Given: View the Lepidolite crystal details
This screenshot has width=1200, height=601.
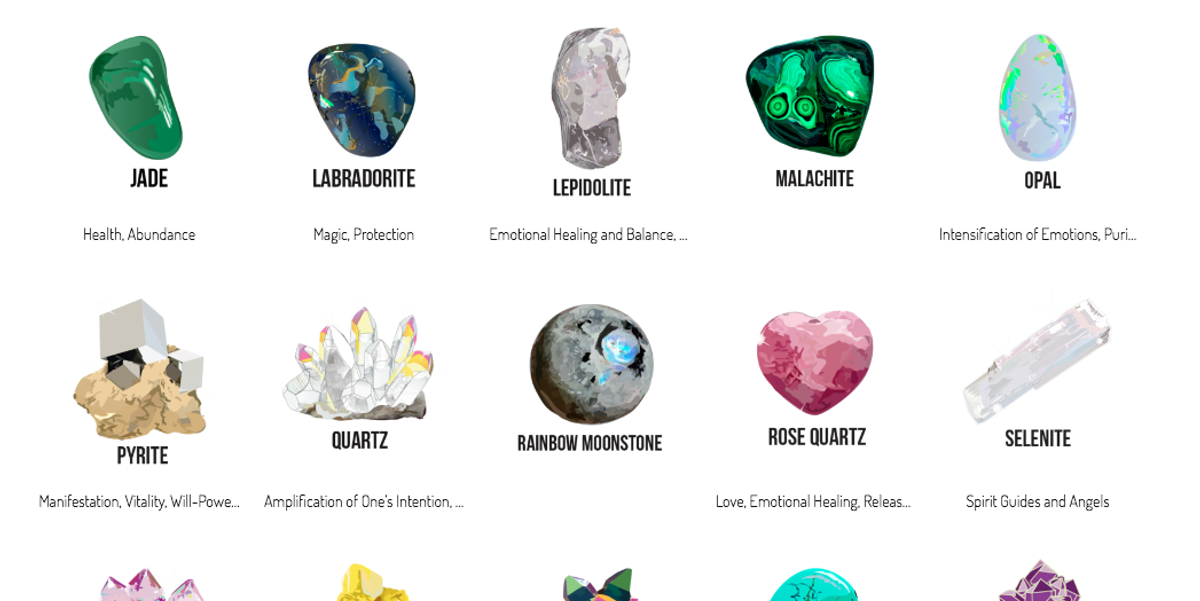Looking at the screenshot, I should [591, 100].
